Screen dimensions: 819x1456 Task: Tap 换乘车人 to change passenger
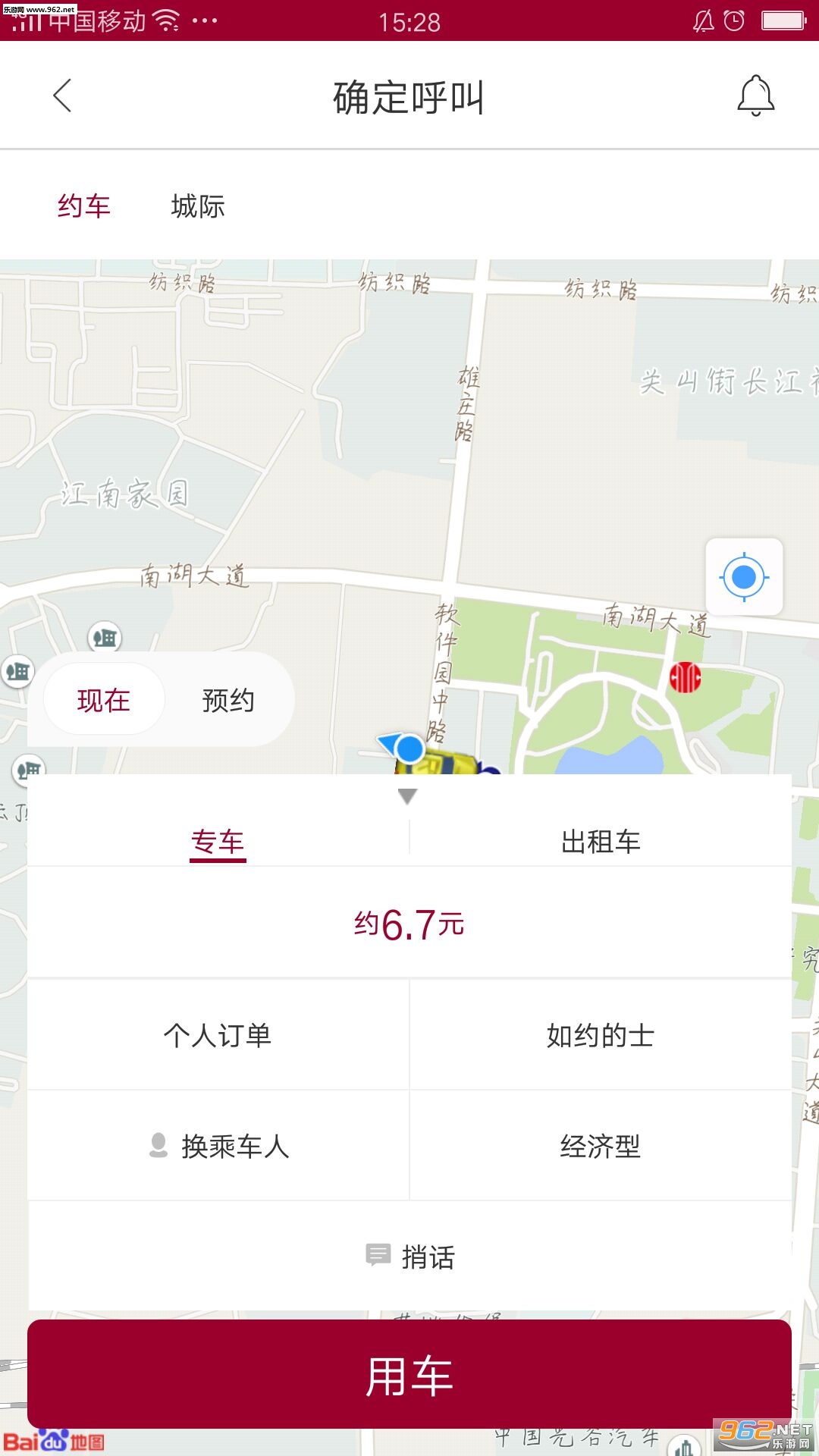(x=219, y=1146)
